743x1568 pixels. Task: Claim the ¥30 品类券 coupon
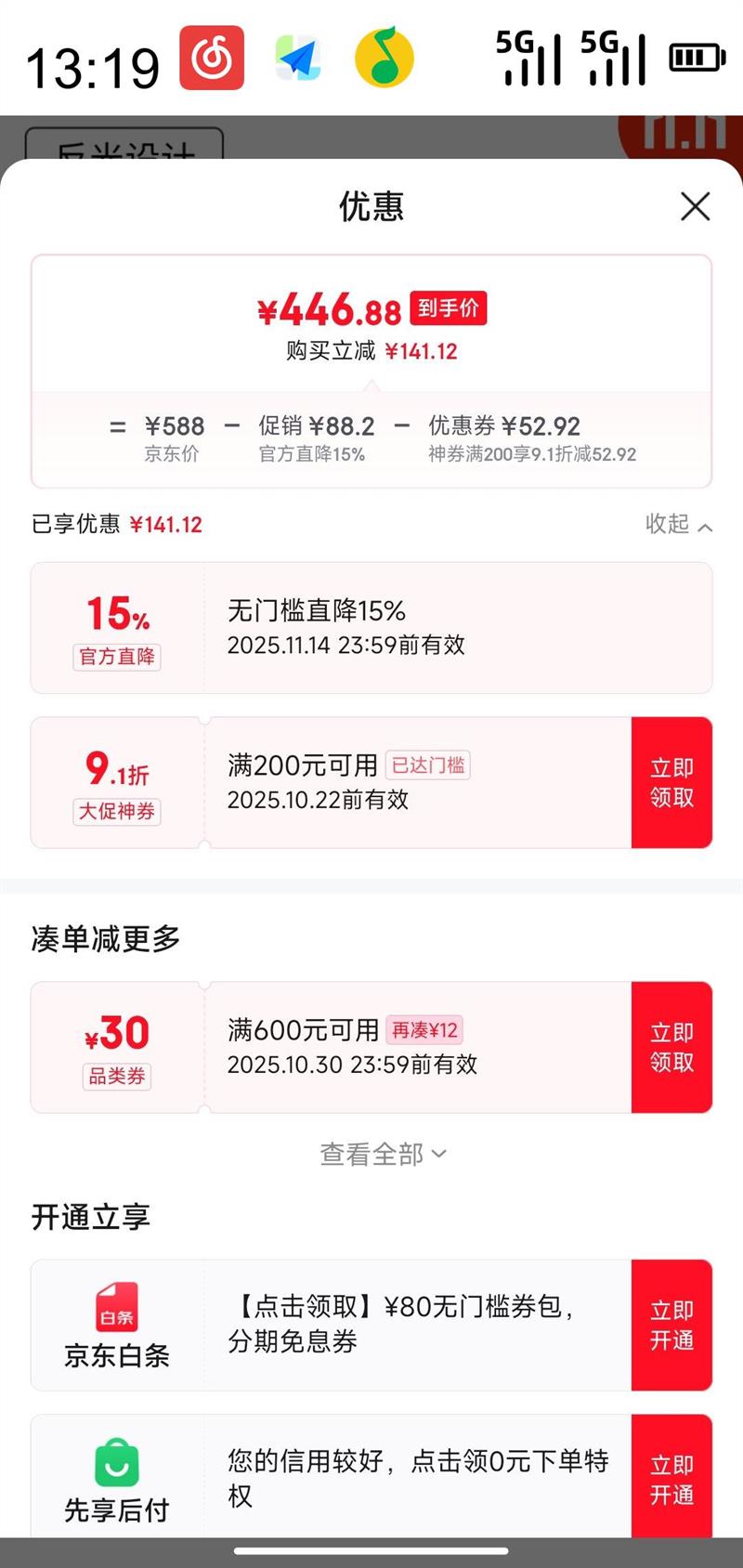pyautogui.click(x=671, y=1047)
